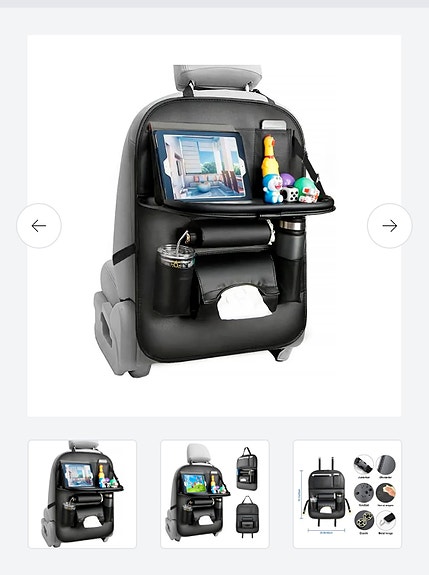This screenshot has width=429, height=575.
Task: Select the thumbnail with dimensions and feature circles
Action: tap(347, 494)
